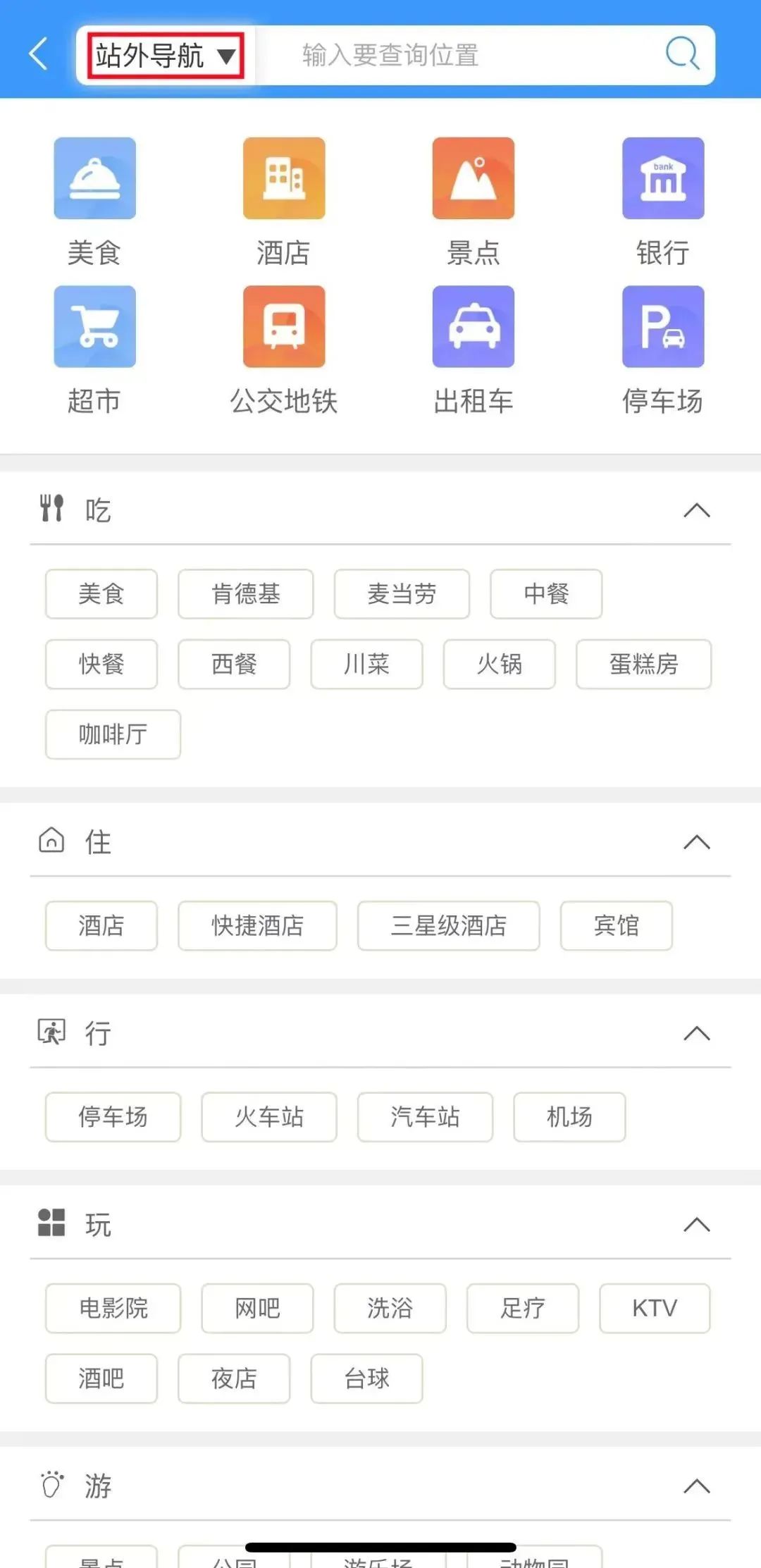Select the 停车场 parking lot icon
Image resolution: width=761 pixels, height=1568 pixels.
coord(663,326)
